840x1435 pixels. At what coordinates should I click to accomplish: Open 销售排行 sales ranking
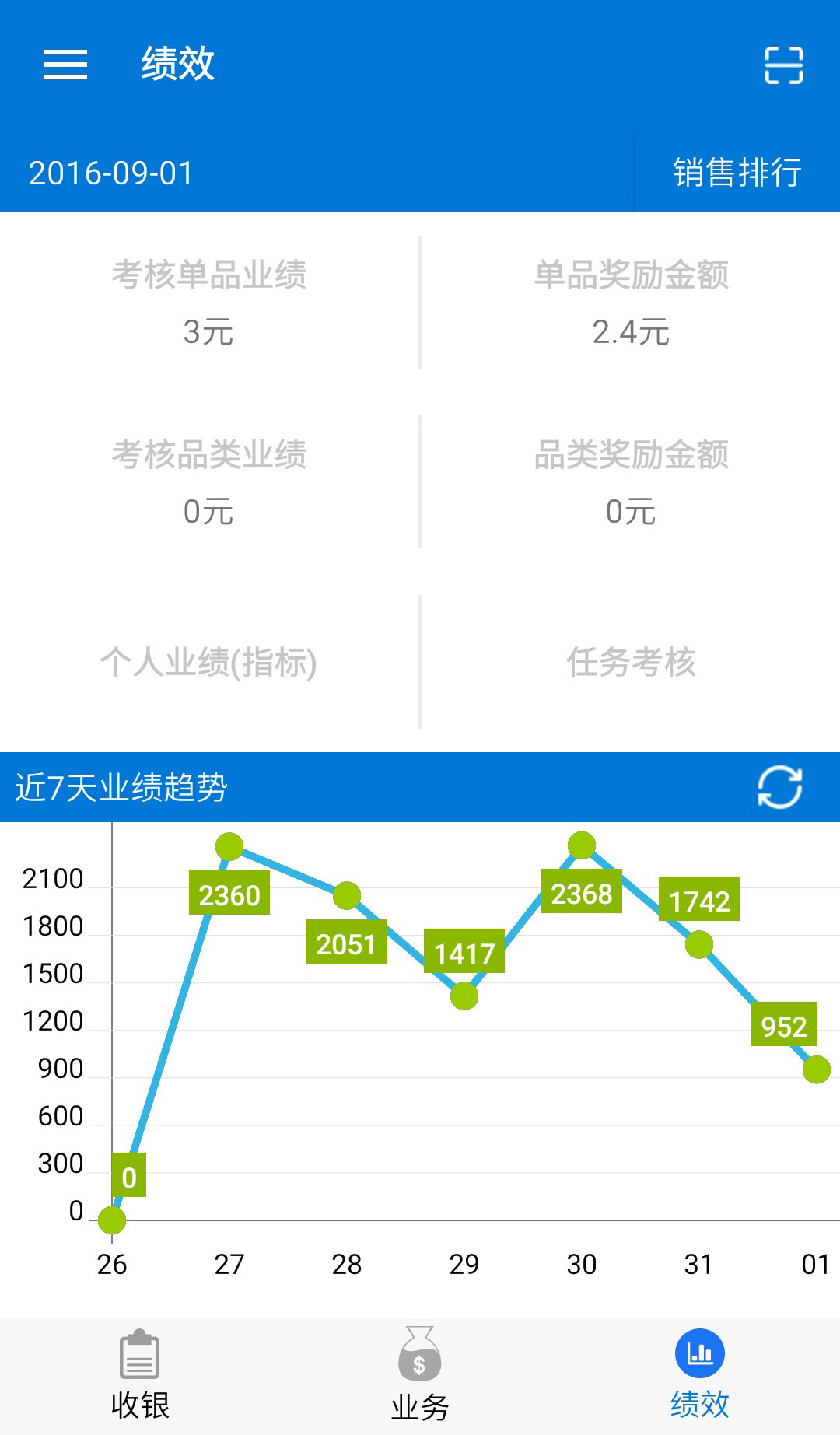click(737, 173)
